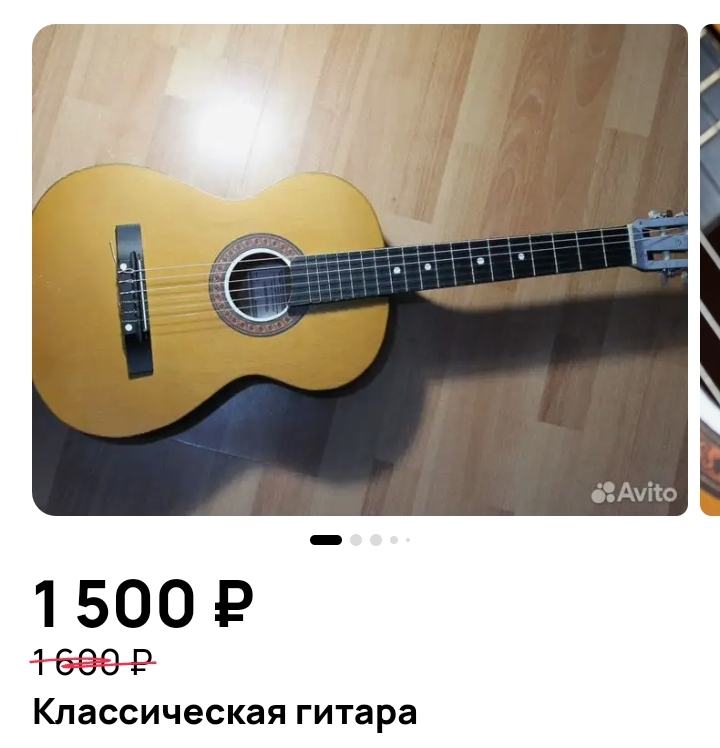Open the next photo peeking at right

[710, 270]
